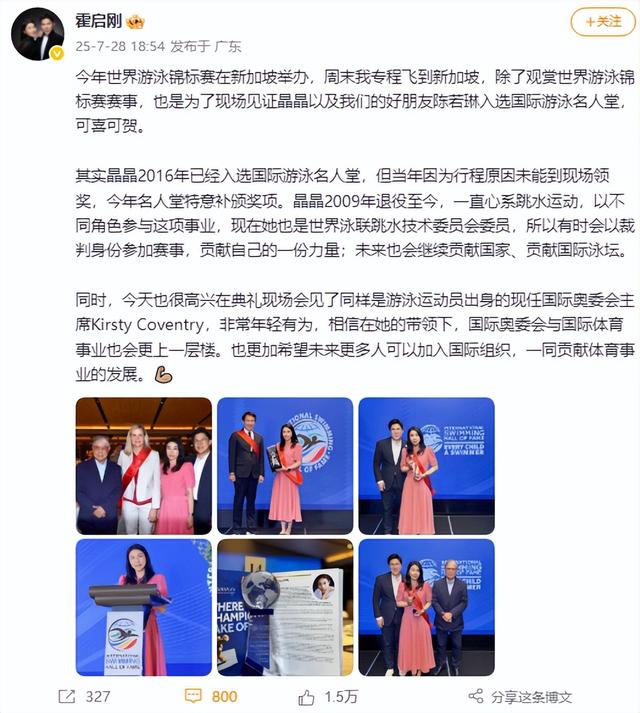Open the last photo with three people
Viewport: 640px width, 713px height.
pyautogui.click(x=427, y=607)
